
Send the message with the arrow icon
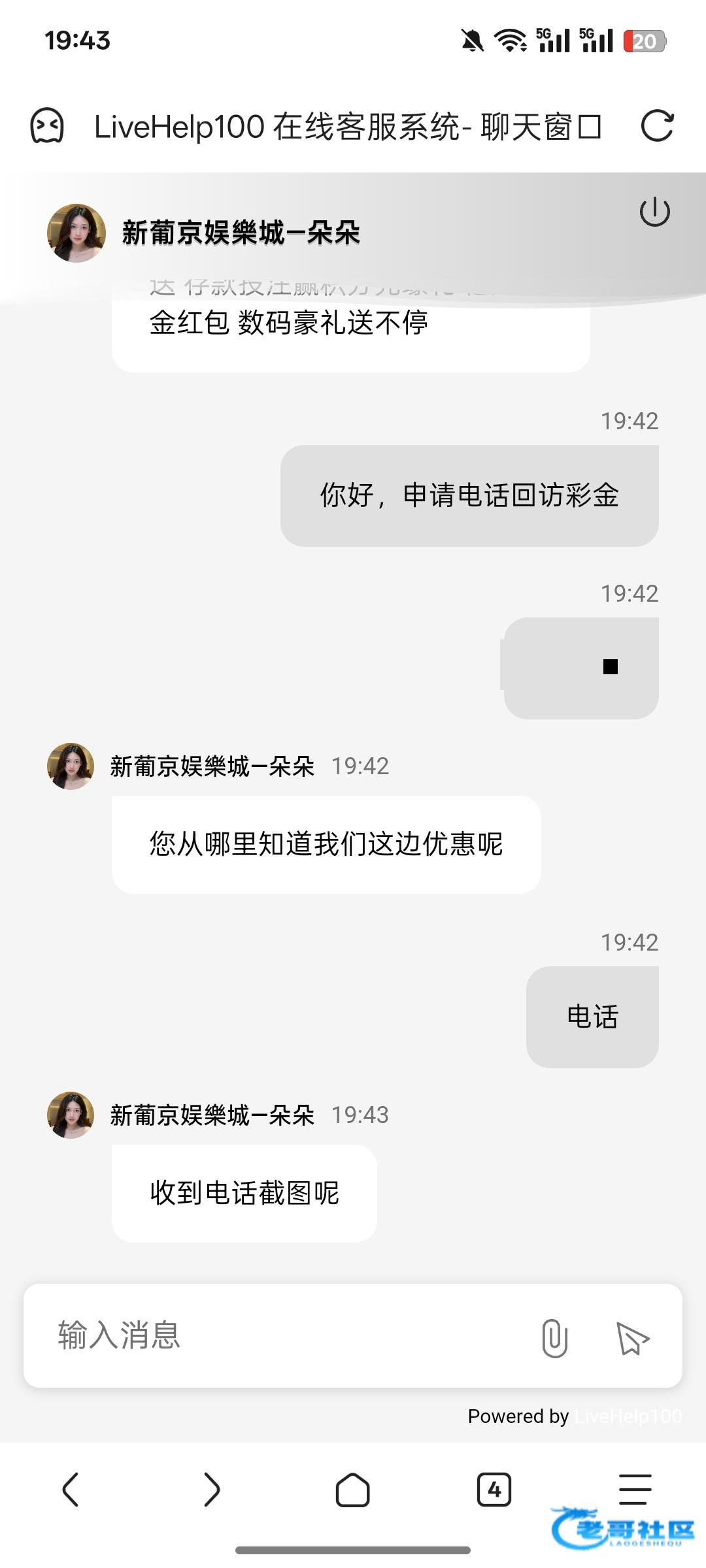pyautogui.click(x=632, y=1337)
